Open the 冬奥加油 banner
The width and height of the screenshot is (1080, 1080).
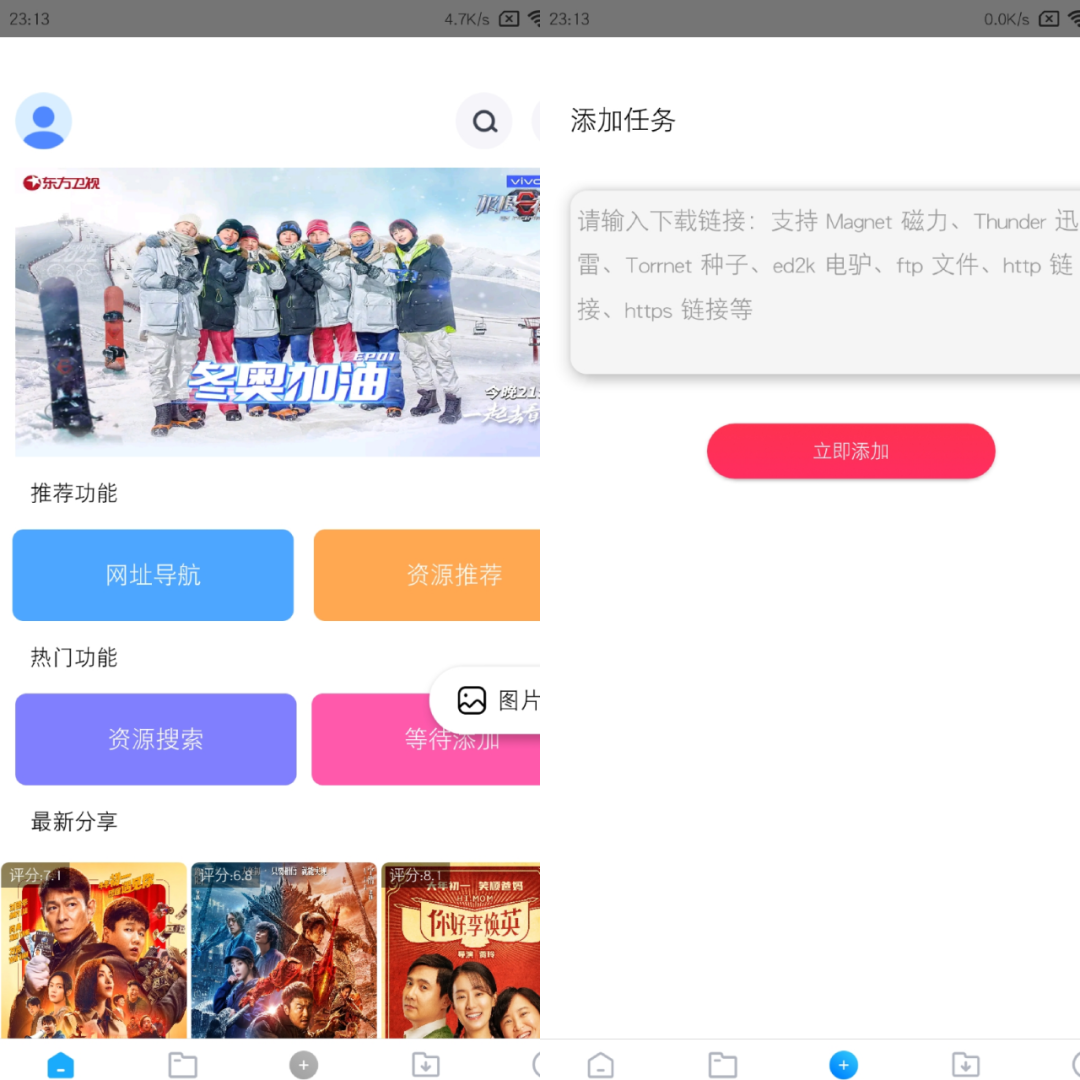coord(277,312)
